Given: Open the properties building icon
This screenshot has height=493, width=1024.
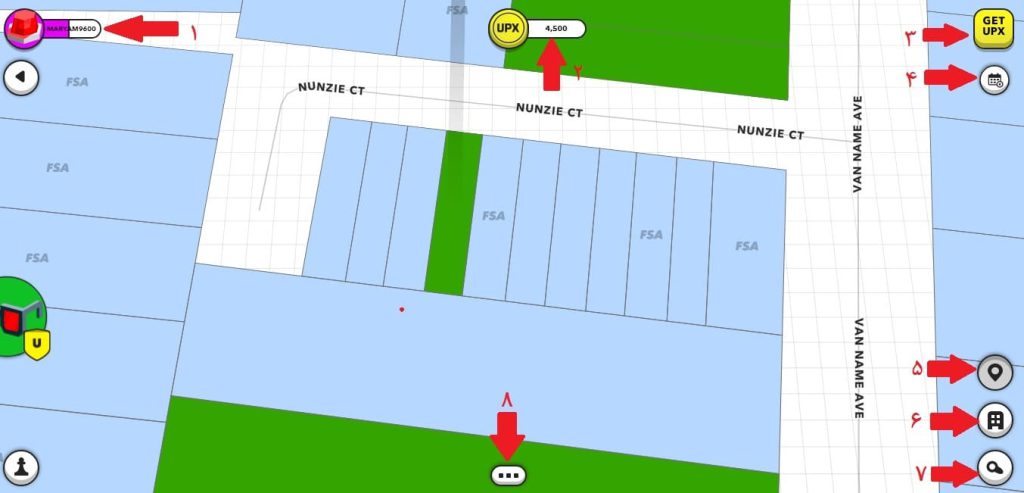Looking at the screenshot, I should [x=994, y=420].
